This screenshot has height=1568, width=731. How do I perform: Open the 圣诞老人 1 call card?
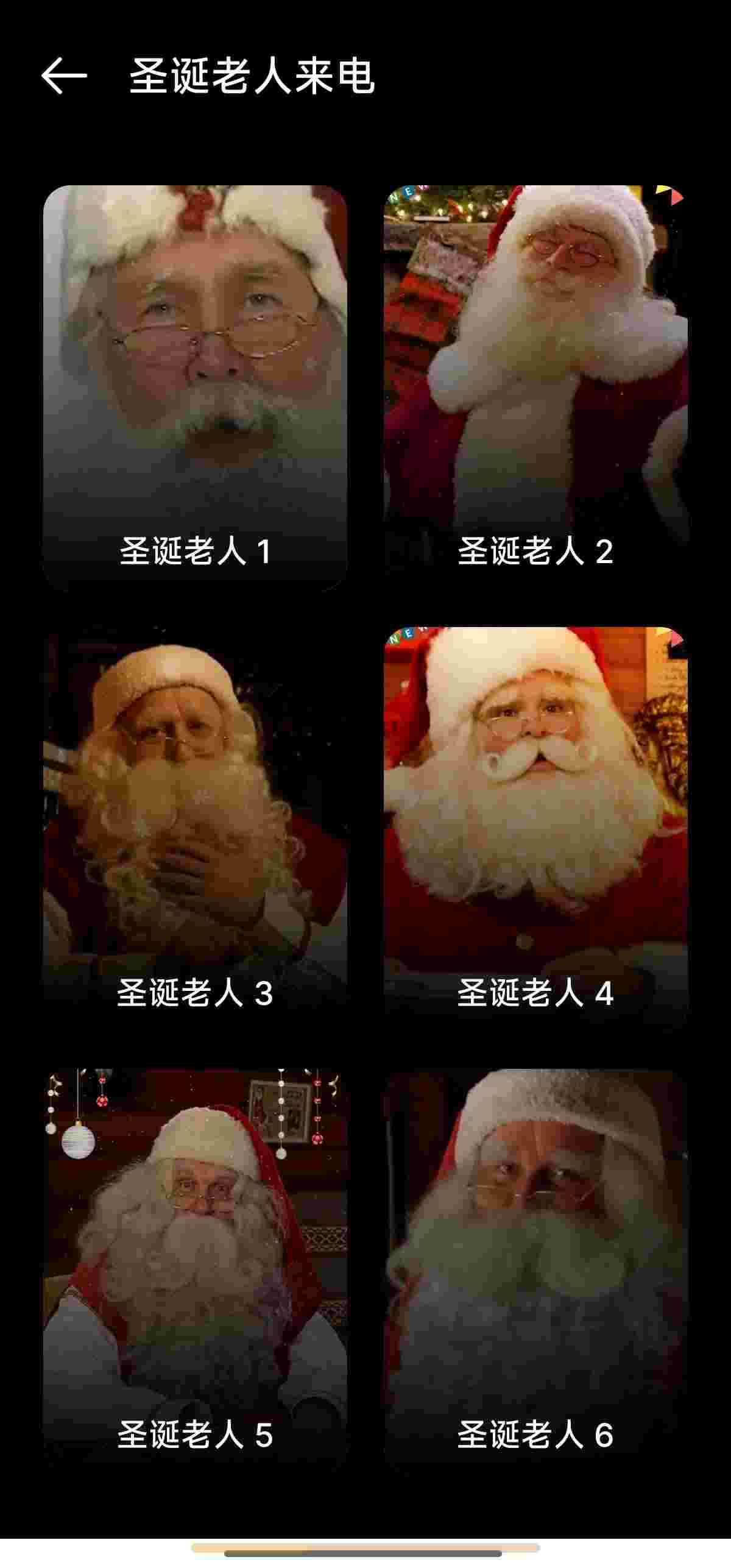tap(195, 387)
